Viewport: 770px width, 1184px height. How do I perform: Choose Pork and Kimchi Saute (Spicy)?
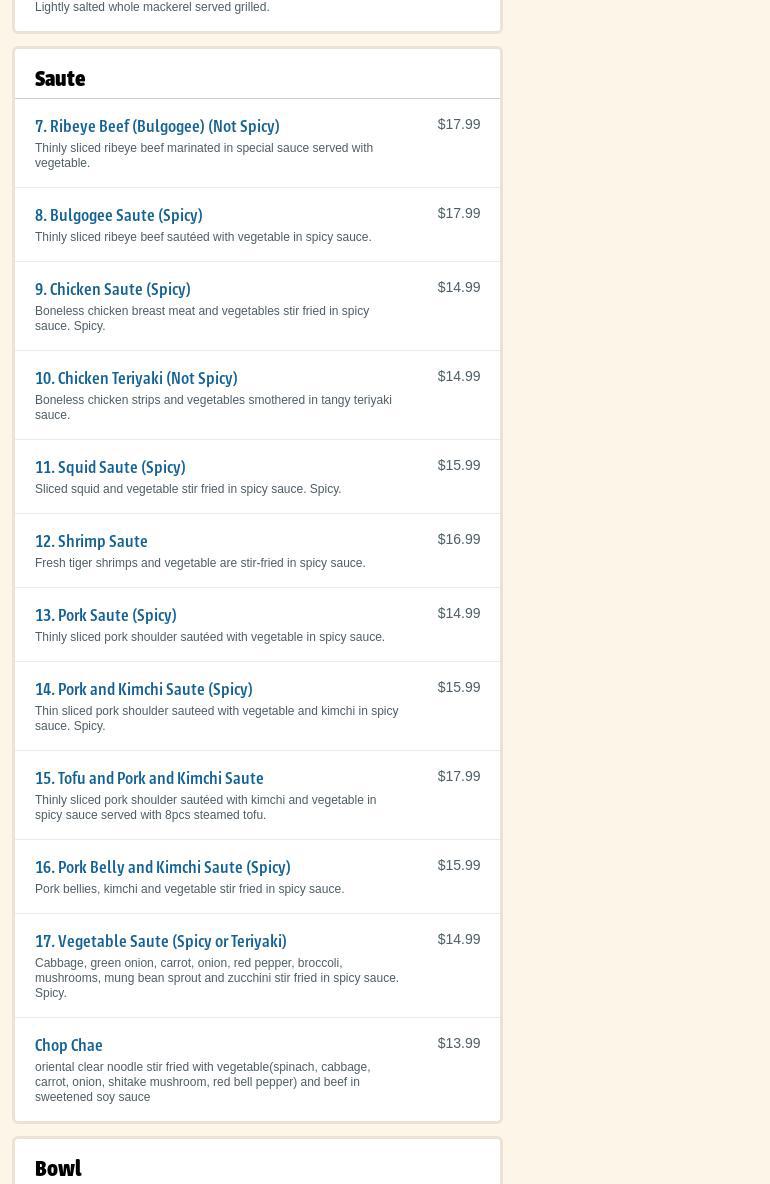(144, 690)
